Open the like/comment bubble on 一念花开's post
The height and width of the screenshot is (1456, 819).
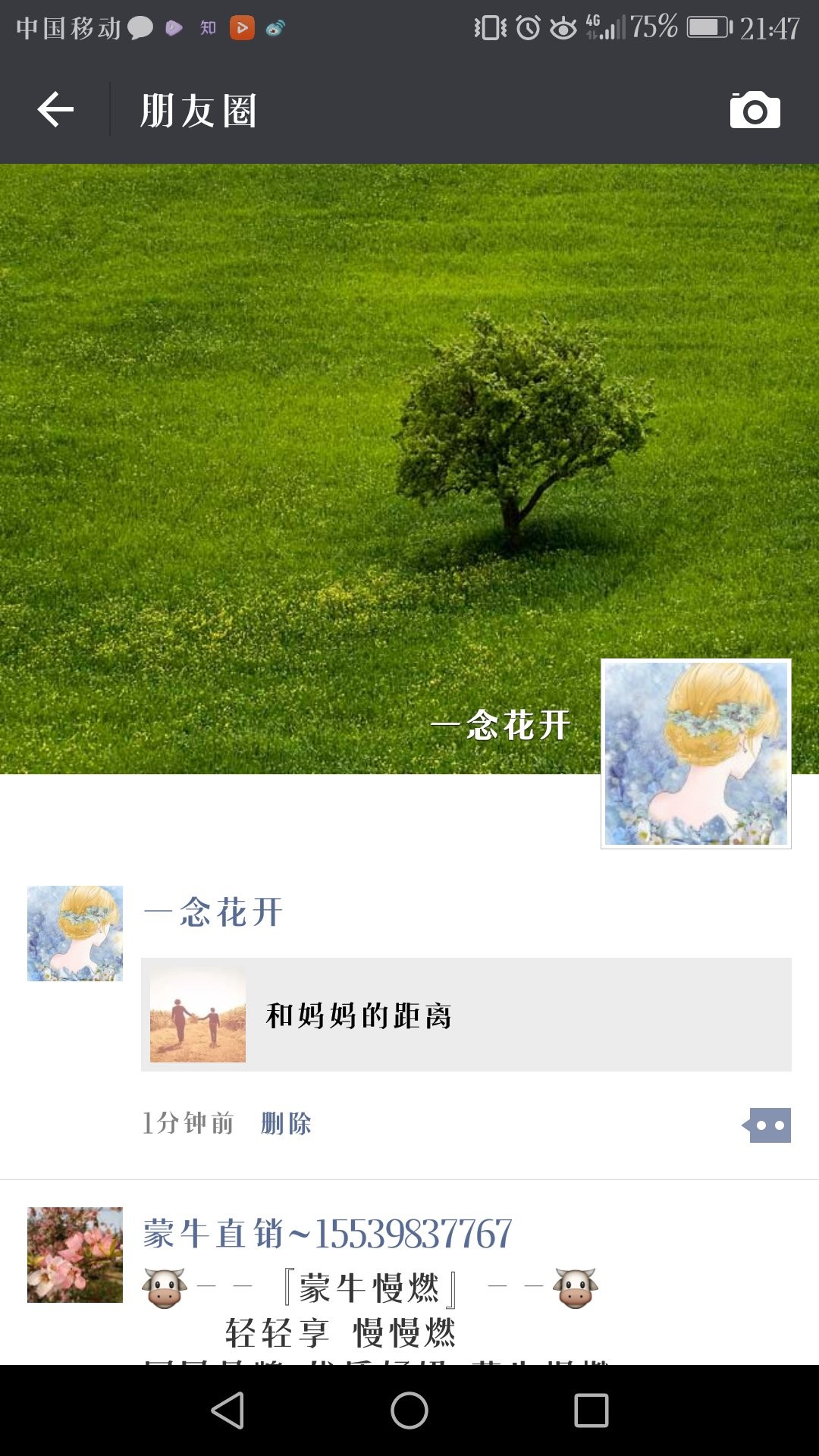768,1125
